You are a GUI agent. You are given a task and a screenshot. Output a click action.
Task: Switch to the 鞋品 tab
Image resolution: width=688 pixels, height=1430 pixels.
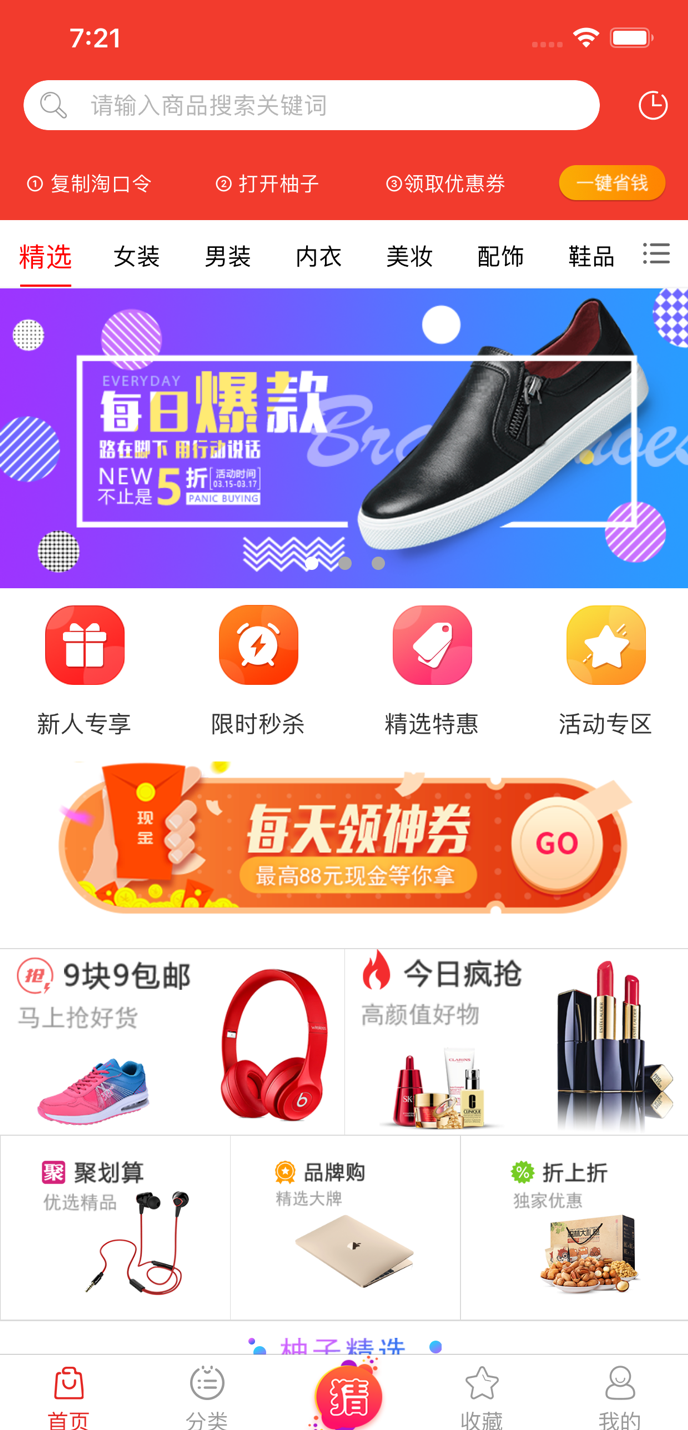[591, 257]
